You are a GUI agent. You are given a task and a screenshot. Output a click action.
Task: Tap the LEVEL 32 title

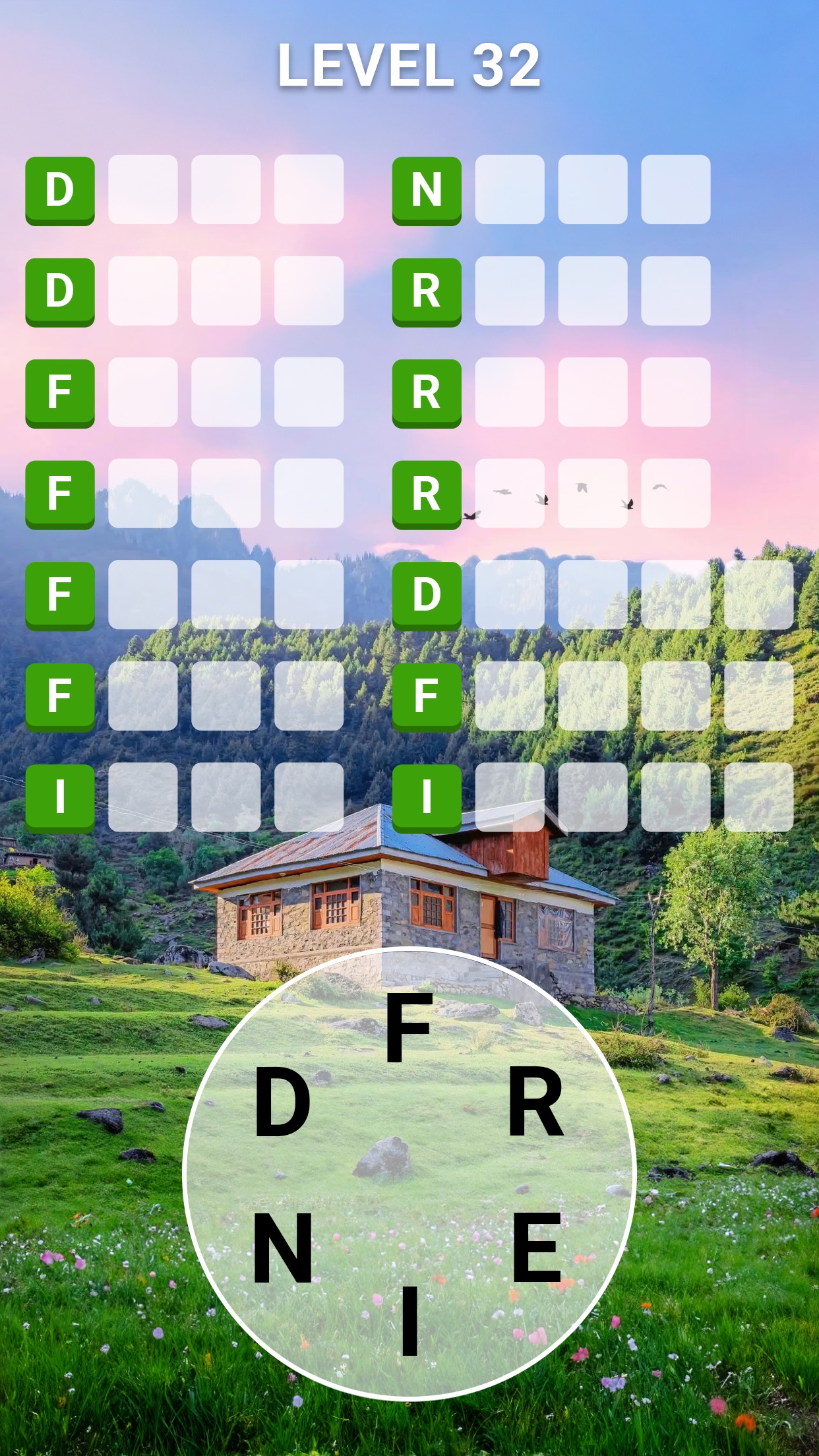tap(409, 66)
